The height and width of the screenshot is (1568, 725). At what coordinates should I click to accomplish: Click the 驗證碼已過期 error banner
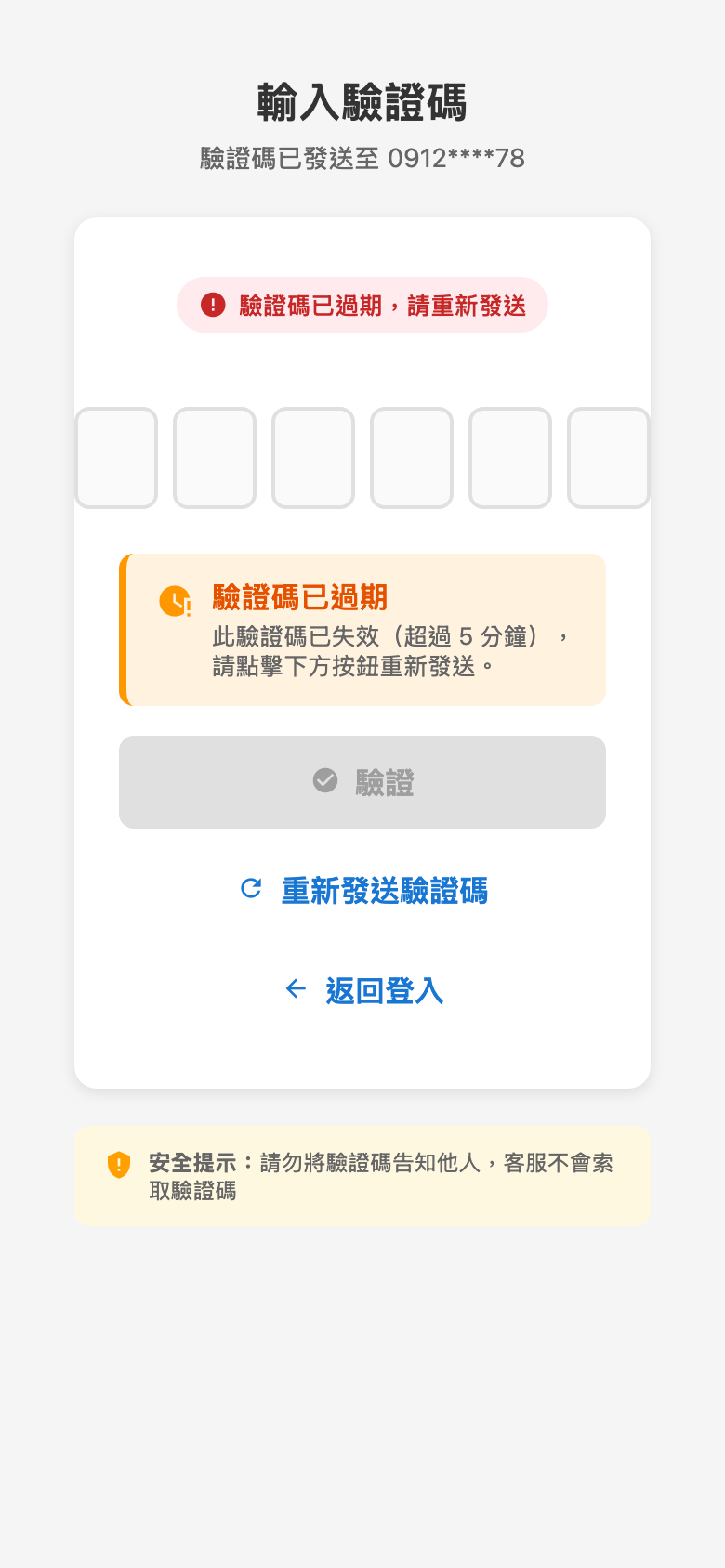coord(362,304)
